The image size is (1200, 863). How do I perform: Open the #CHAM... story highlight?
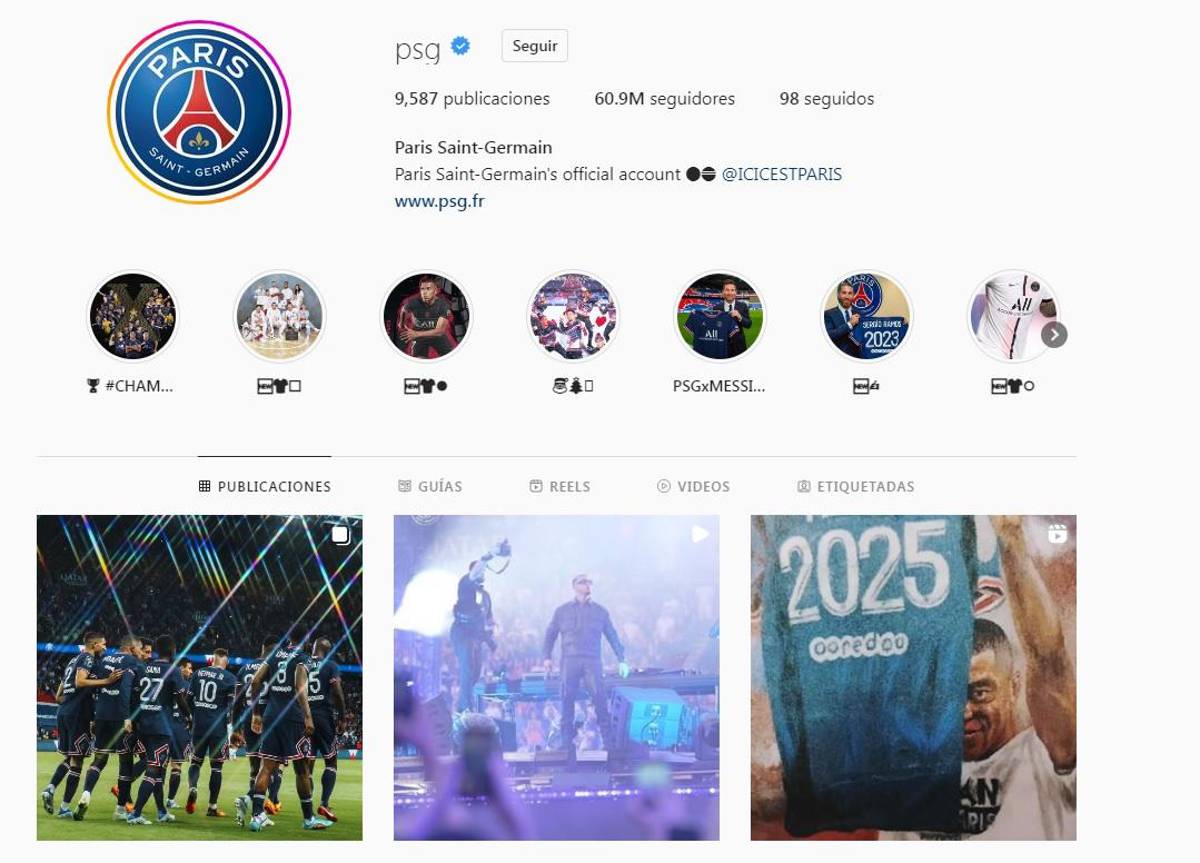tap(133, 316)
